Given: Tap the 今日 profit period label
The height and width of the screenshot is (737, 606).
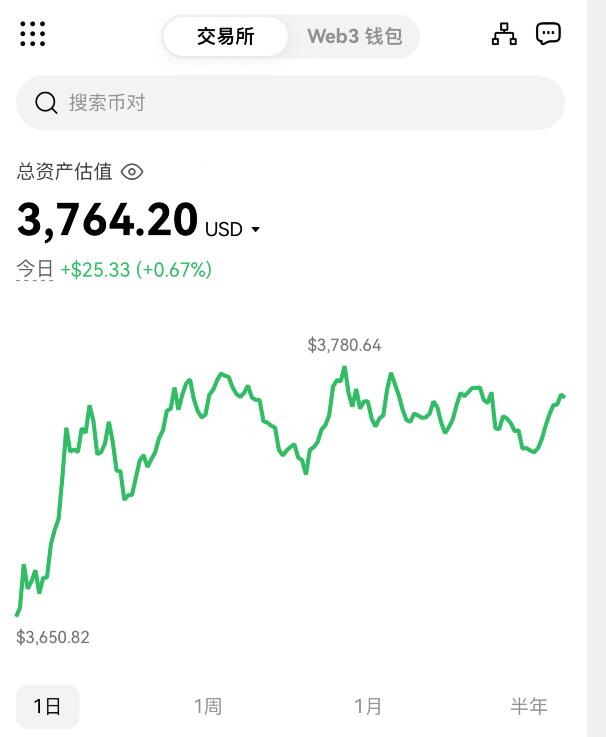Looking at the screenshot, I should pyautogui.click(x=35, y=269).
